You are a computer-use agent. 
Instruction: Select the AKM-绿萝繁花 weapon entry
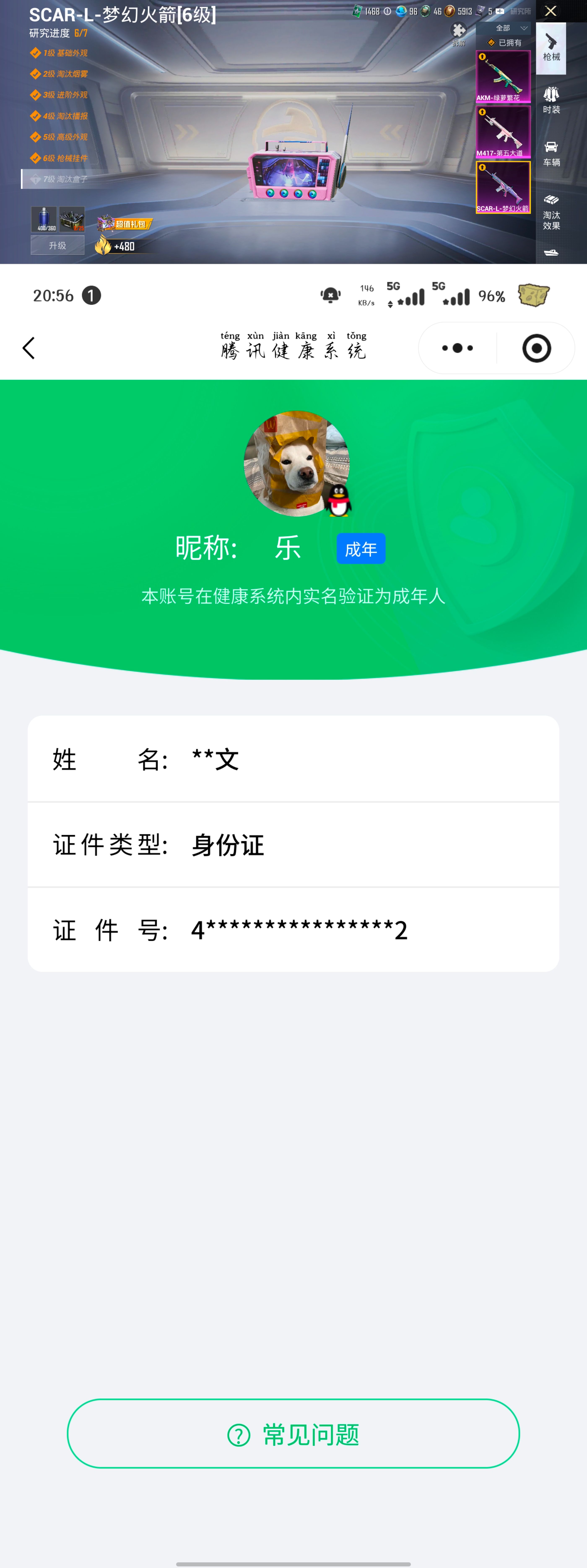(504, 76)
